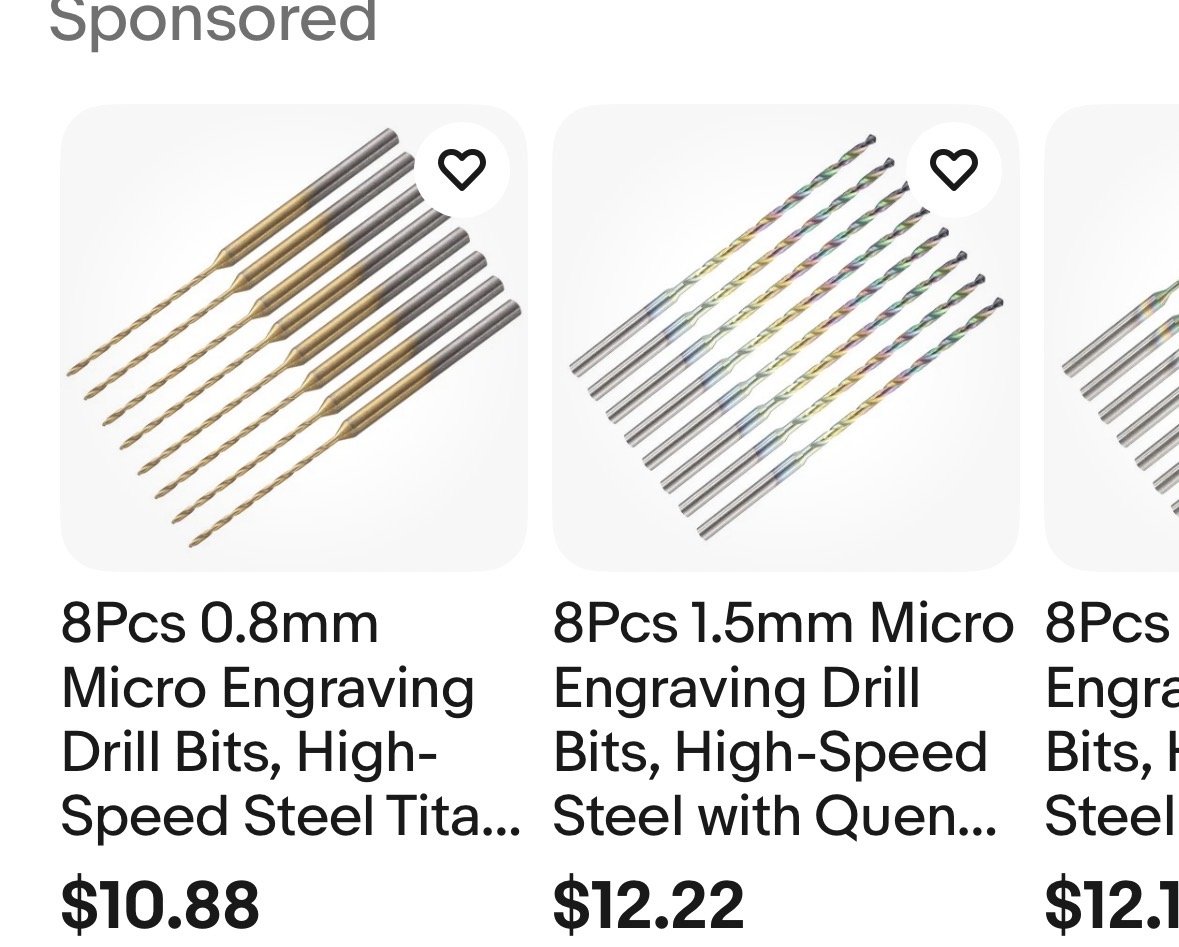Open the 8Pcs 1.5mm Micro Engraving listing
The height and width of the screenshot is (947, 1179).
click(x=782, y=721)
